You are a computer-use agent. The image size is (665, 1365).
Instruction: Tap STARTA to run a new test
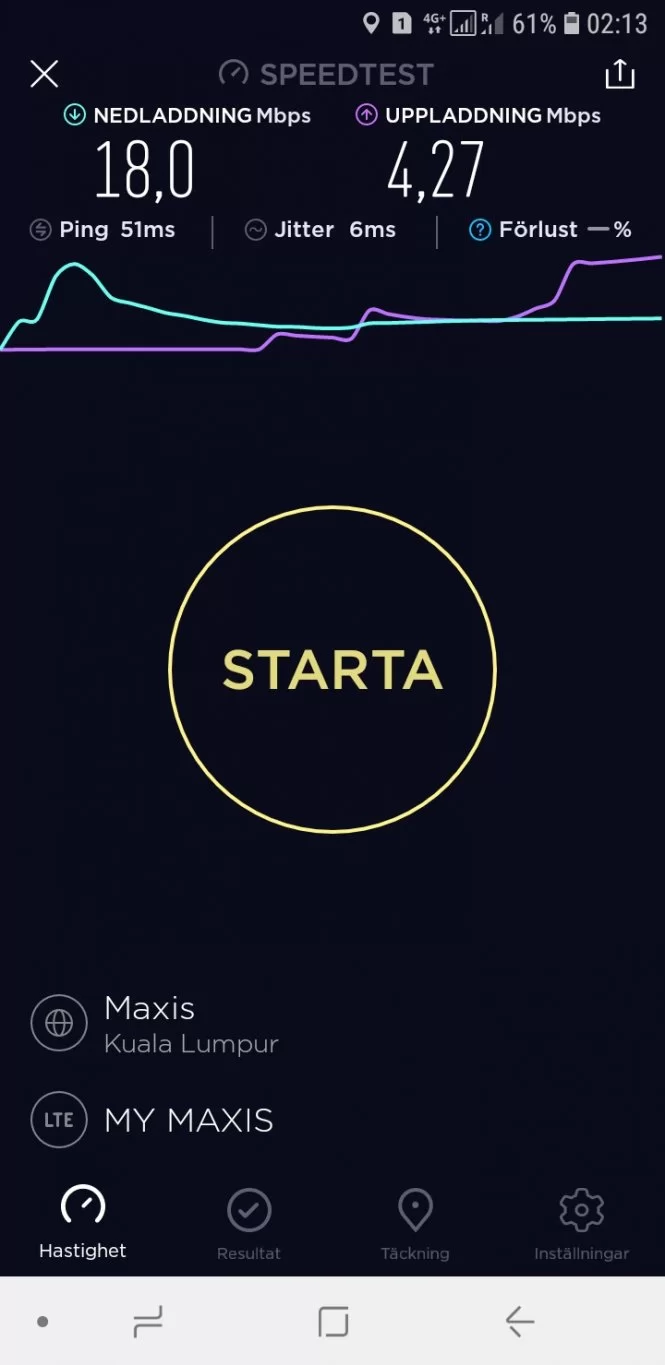click(332, 669)
